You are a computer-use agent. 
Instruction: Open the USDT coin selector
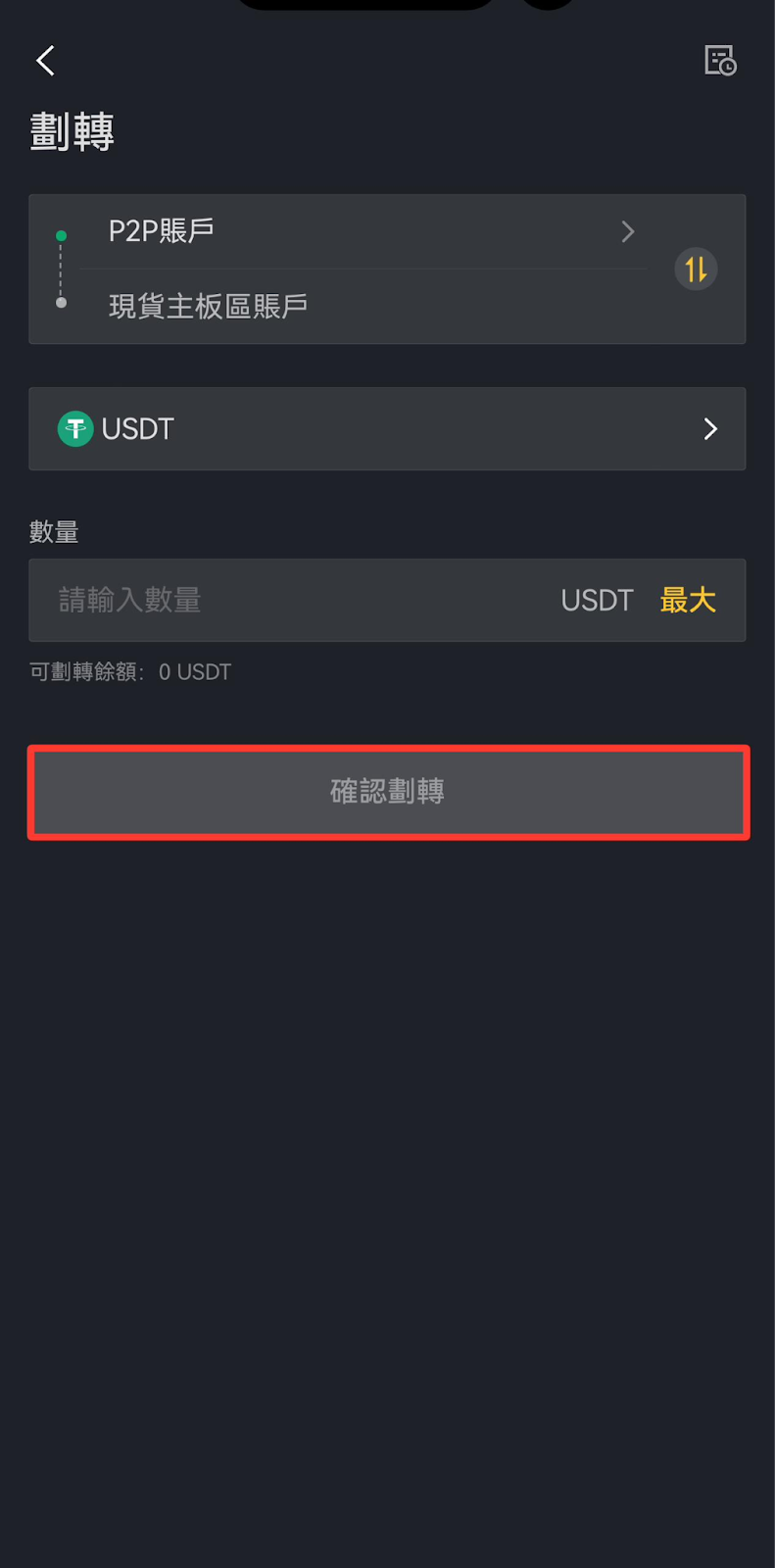point(387,429)
